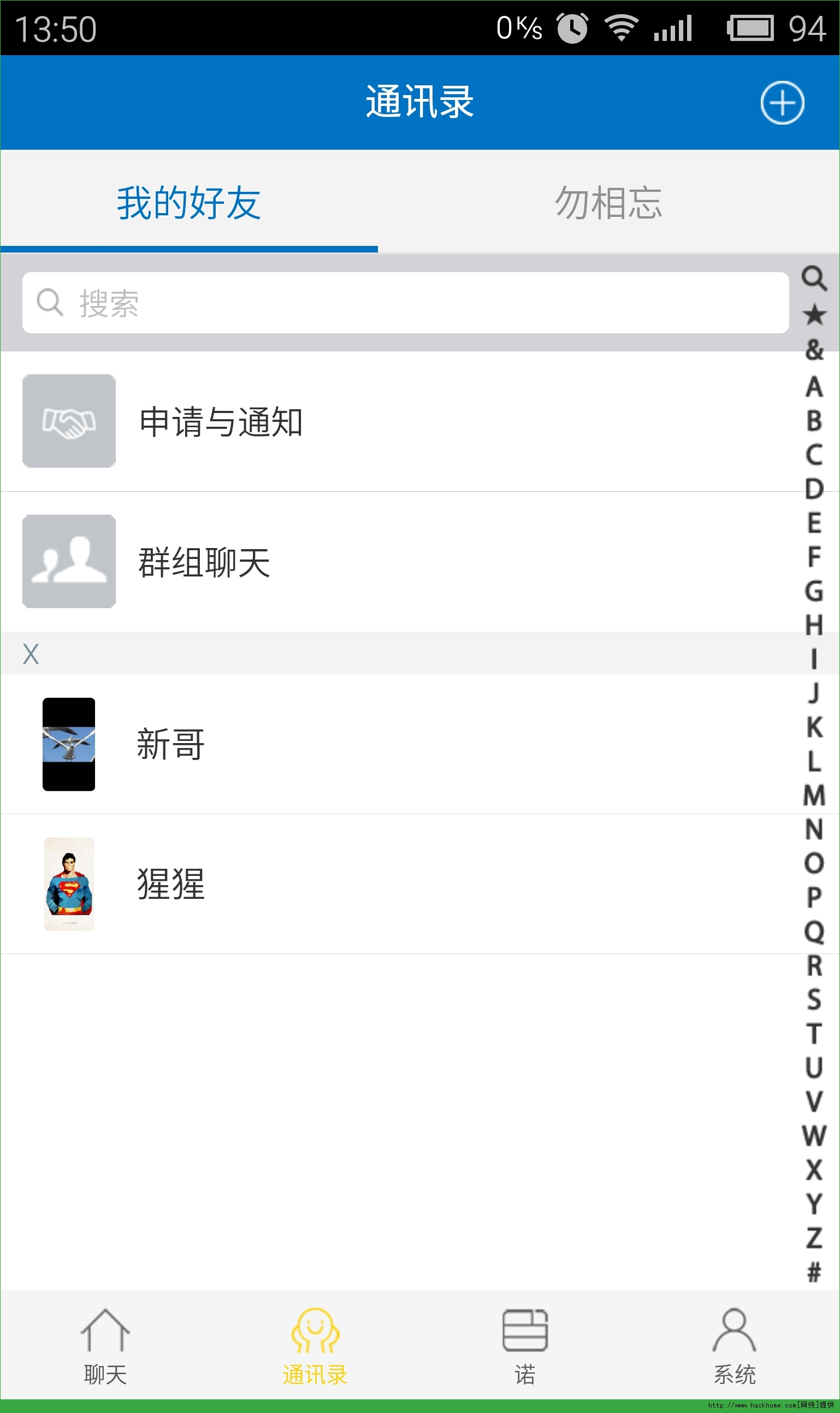840x1413 pixels.
Task: Jump to letter A in the index
Action: pos(814,387)
